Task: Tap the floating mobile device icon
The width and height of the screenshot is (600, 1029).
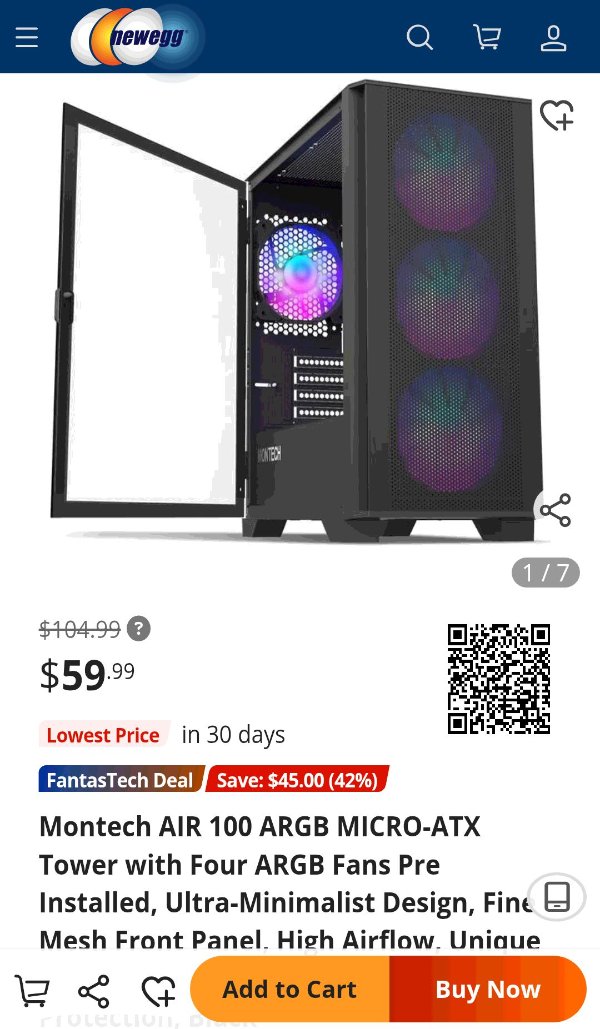Action: point(557,895)
